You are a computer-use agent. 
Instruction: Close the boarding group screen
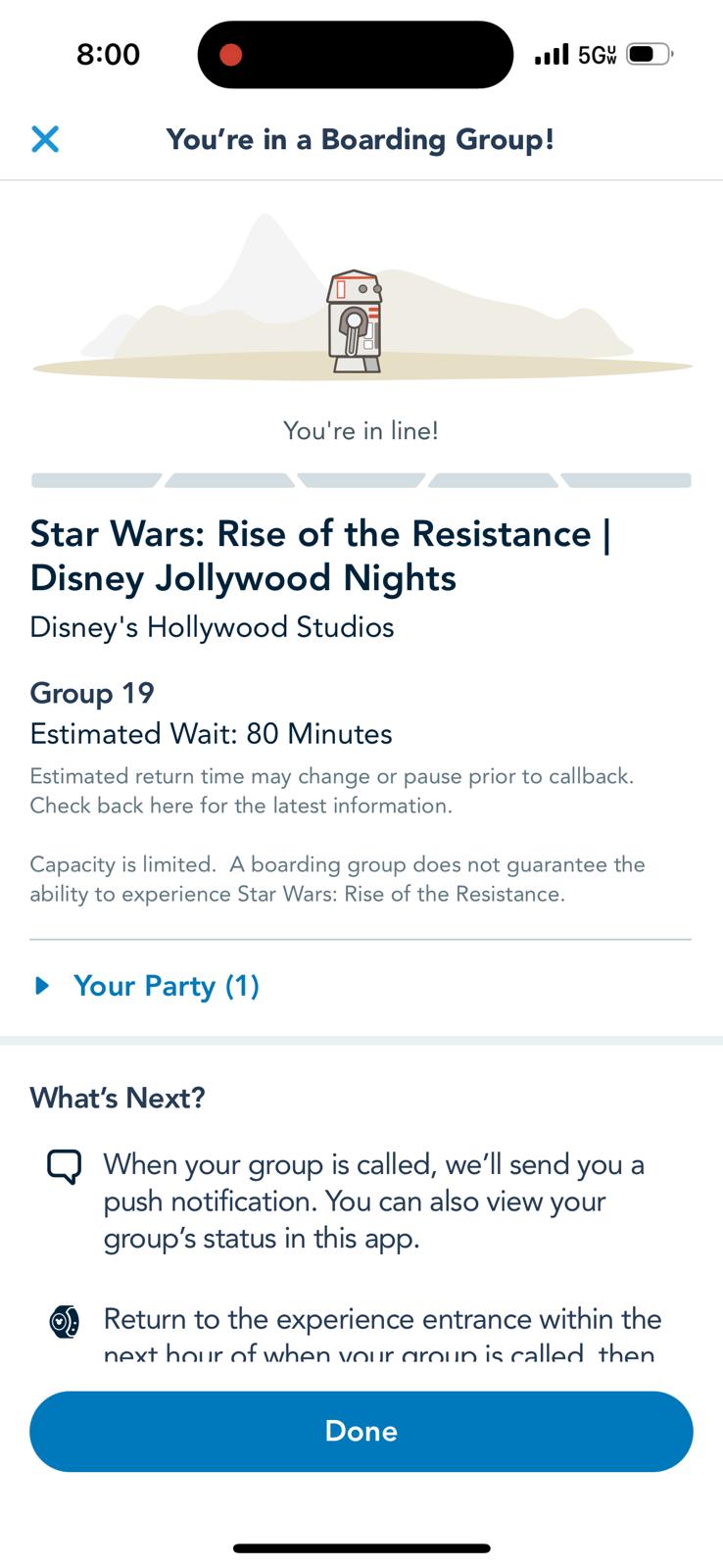pos(45,139)
